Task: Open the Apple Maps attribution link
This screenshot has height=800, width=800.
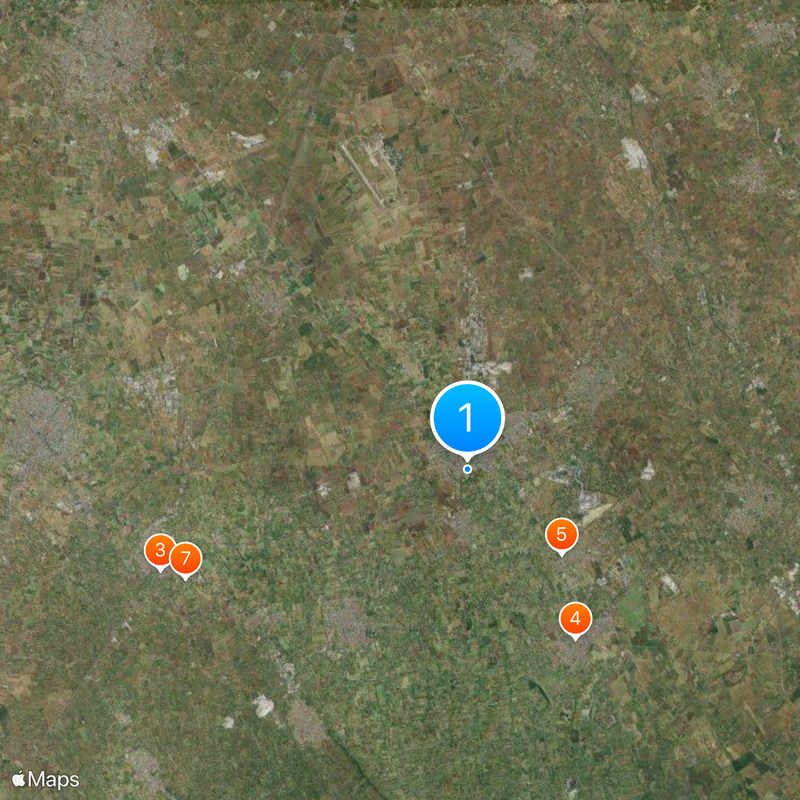Action: (46, 779)
